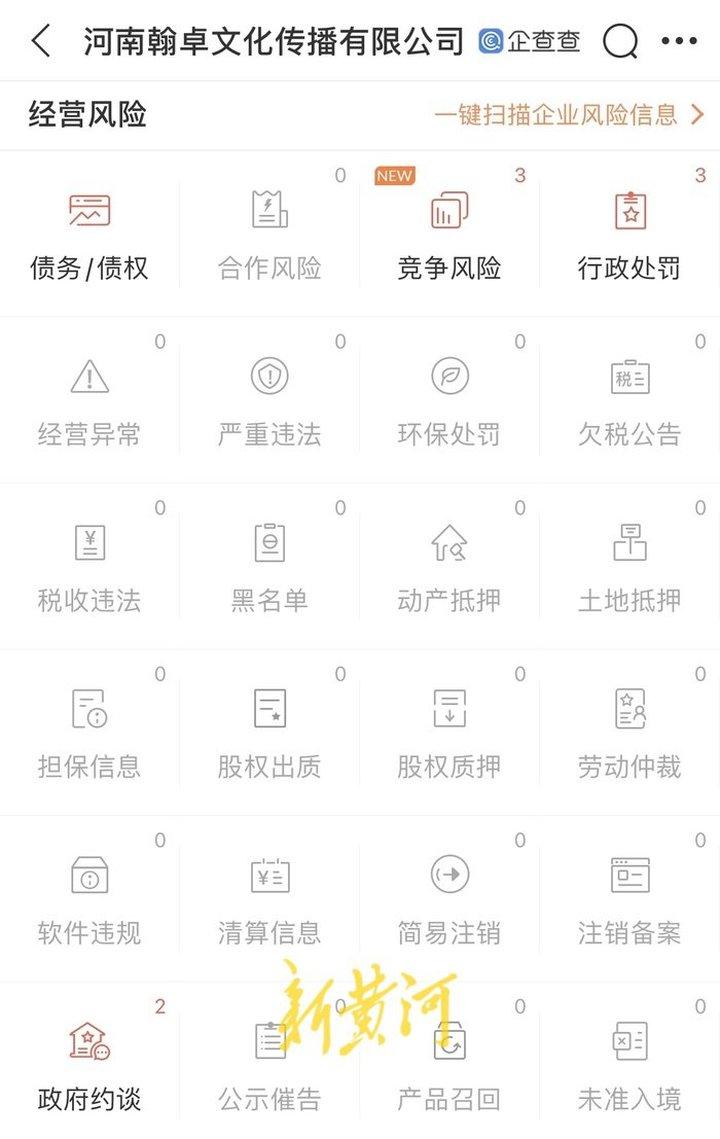Image resolution: width=720 pixels, height=1139 pixels.
Task: Open the search magnifier icon
Action: tap(620, 42)
